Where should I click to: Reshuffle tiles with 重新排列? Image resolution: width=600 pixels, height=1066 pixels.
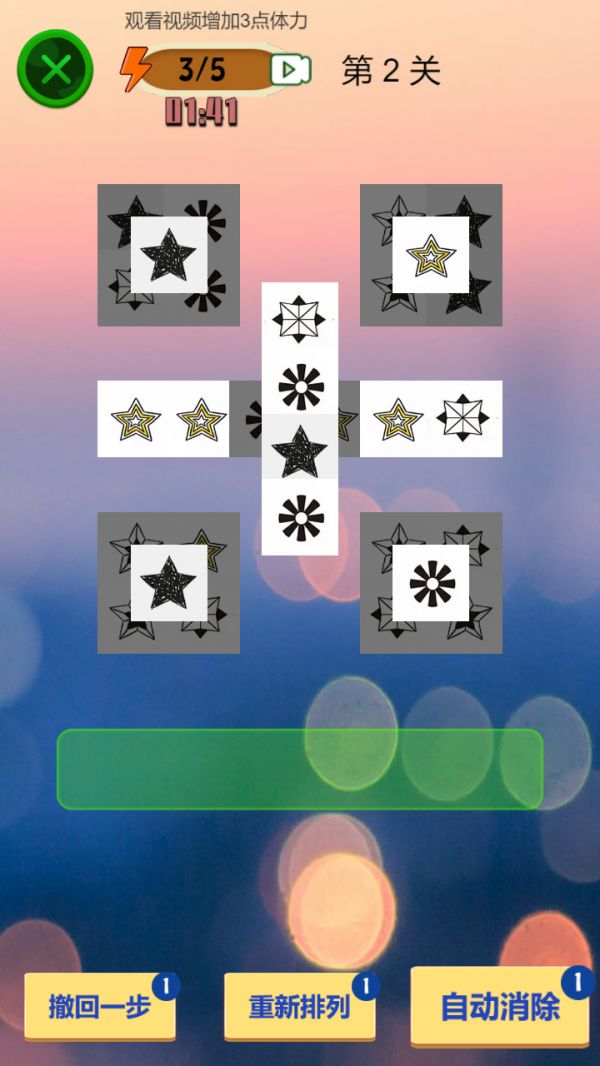(299, 1006)
